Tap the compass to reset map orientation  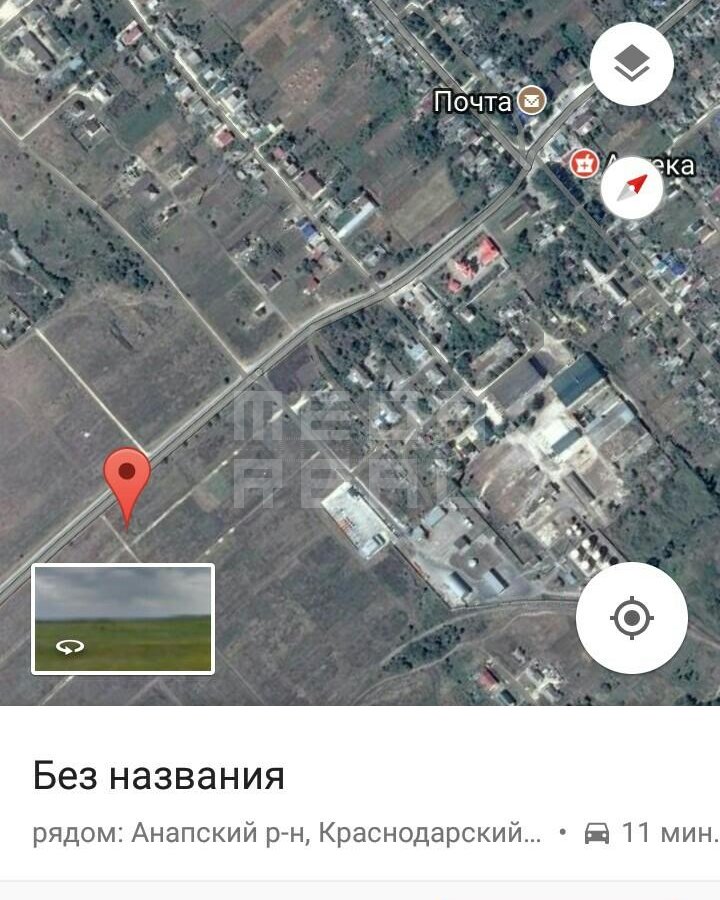click(633, 189)
